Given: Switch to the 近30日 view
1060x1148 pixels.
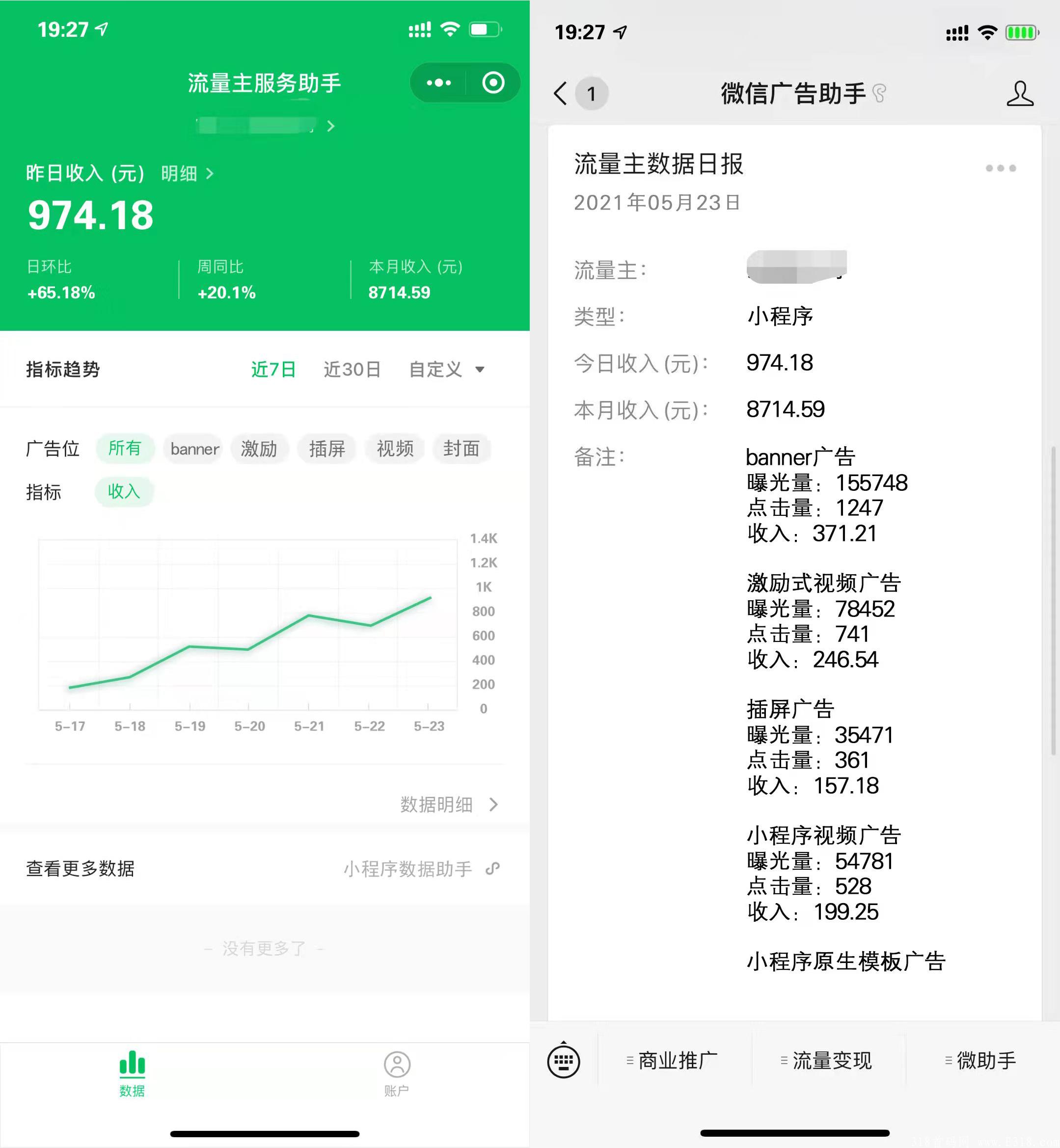Looking at the screenshot, I should click(352, 370).
